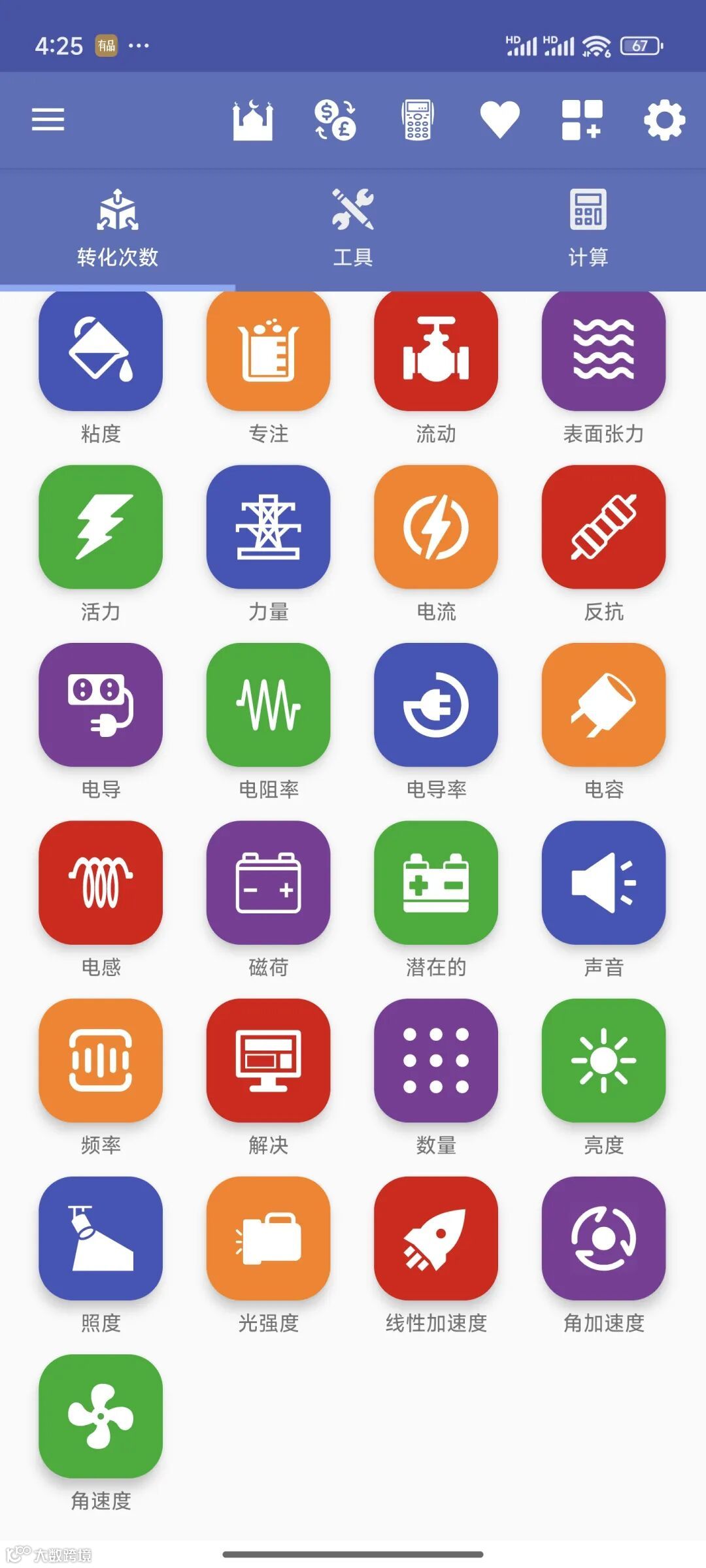Open the hamburger drawer menu
Viewport: 706px width, 1568px height.
pyautogui.click(x=48, y=120)
